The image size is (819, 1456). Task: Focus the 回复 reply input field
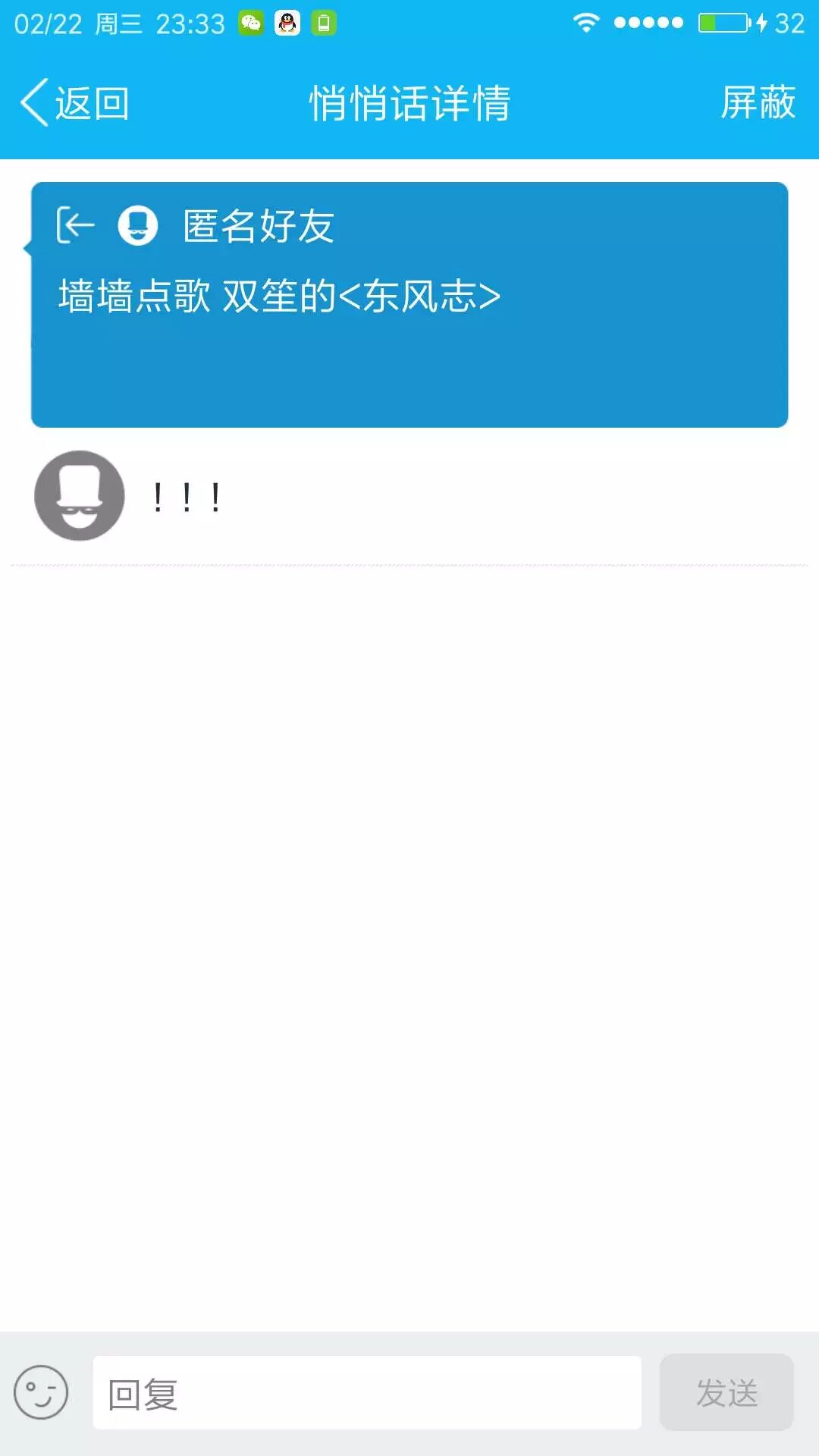(x=367, y=1393)
